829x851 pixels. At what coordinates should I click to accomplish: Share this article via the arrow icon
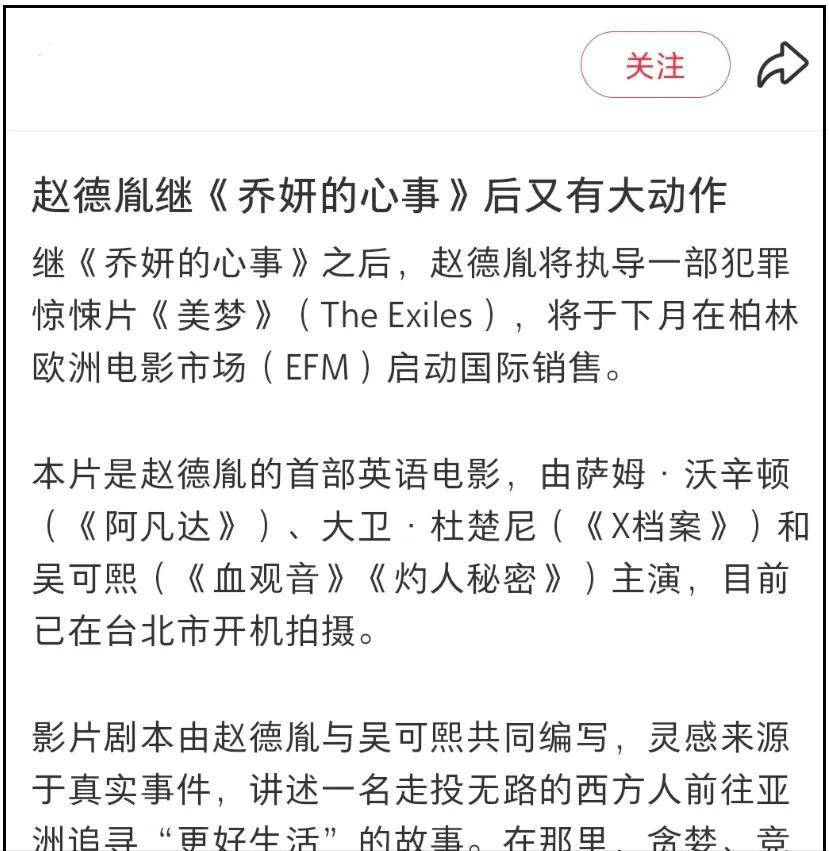pos(781,66)
